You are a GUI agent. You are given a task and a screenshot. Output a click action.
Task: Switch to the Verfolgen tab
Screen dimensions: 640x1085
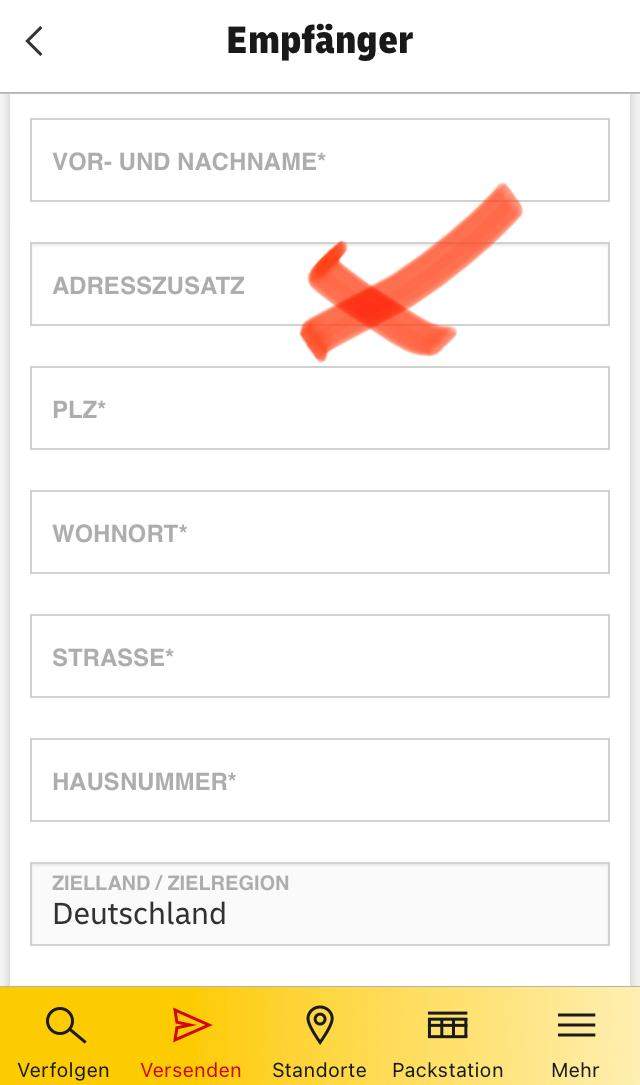(x=64, y=1040)
